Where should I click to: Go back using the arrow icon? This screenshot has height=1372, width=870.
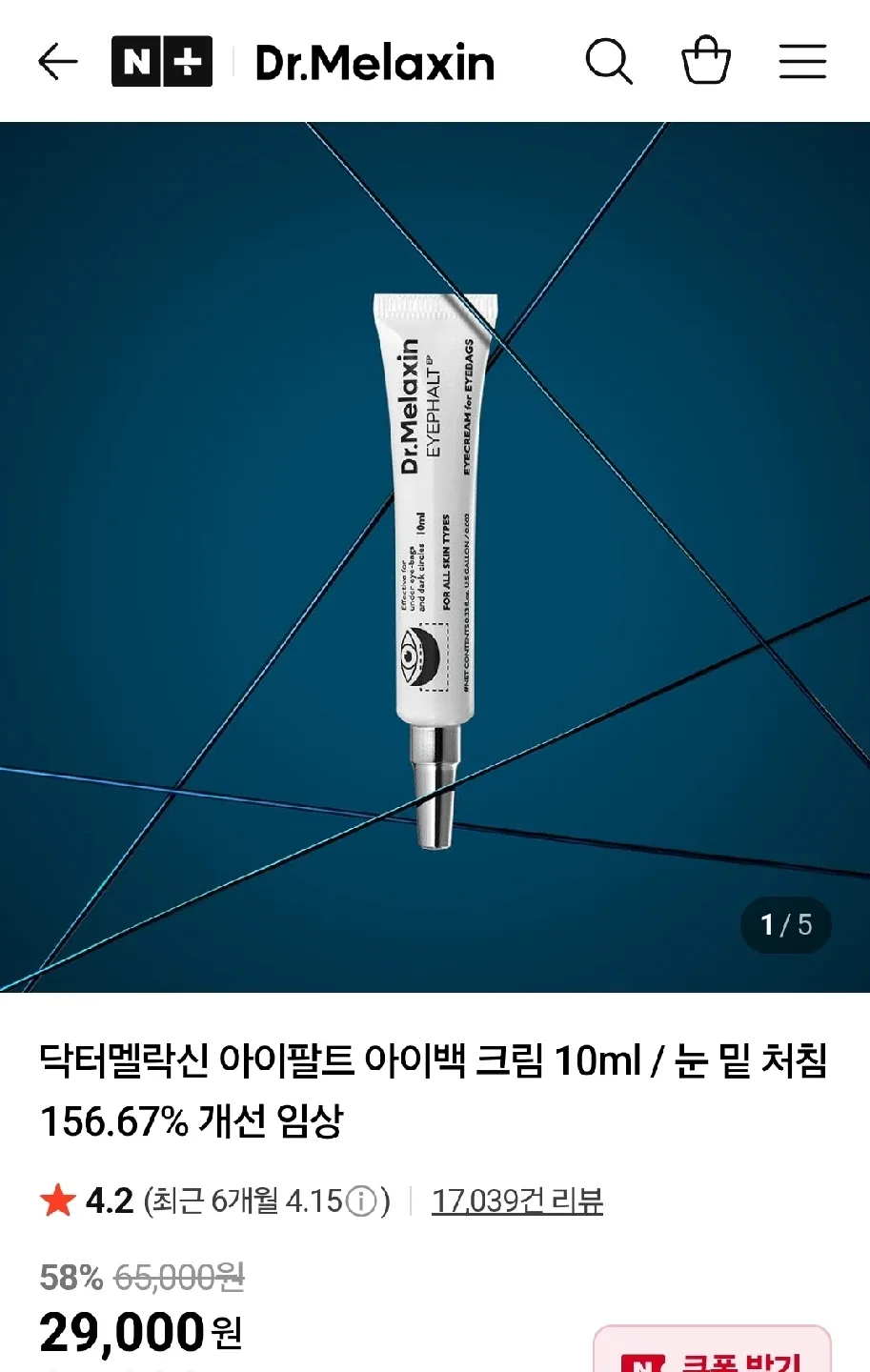[x=57, y=63]
